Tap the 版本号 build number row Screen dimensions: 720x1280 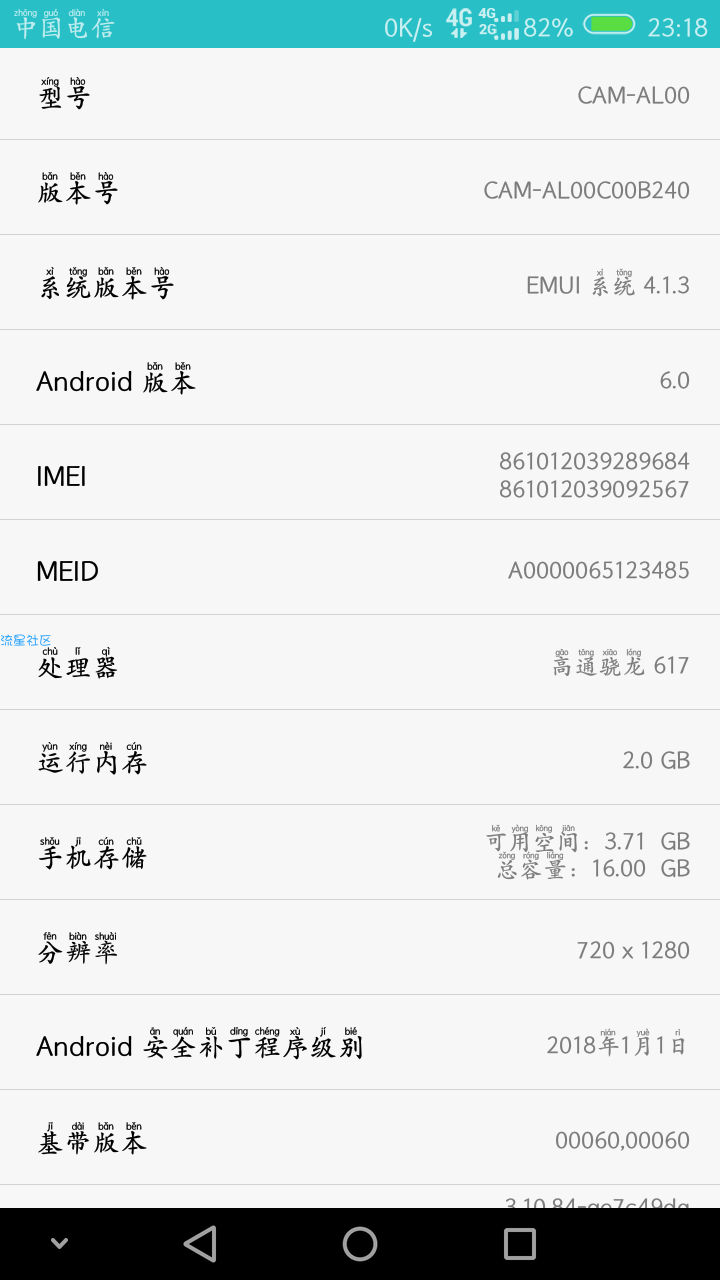click(x=360, y=187)
